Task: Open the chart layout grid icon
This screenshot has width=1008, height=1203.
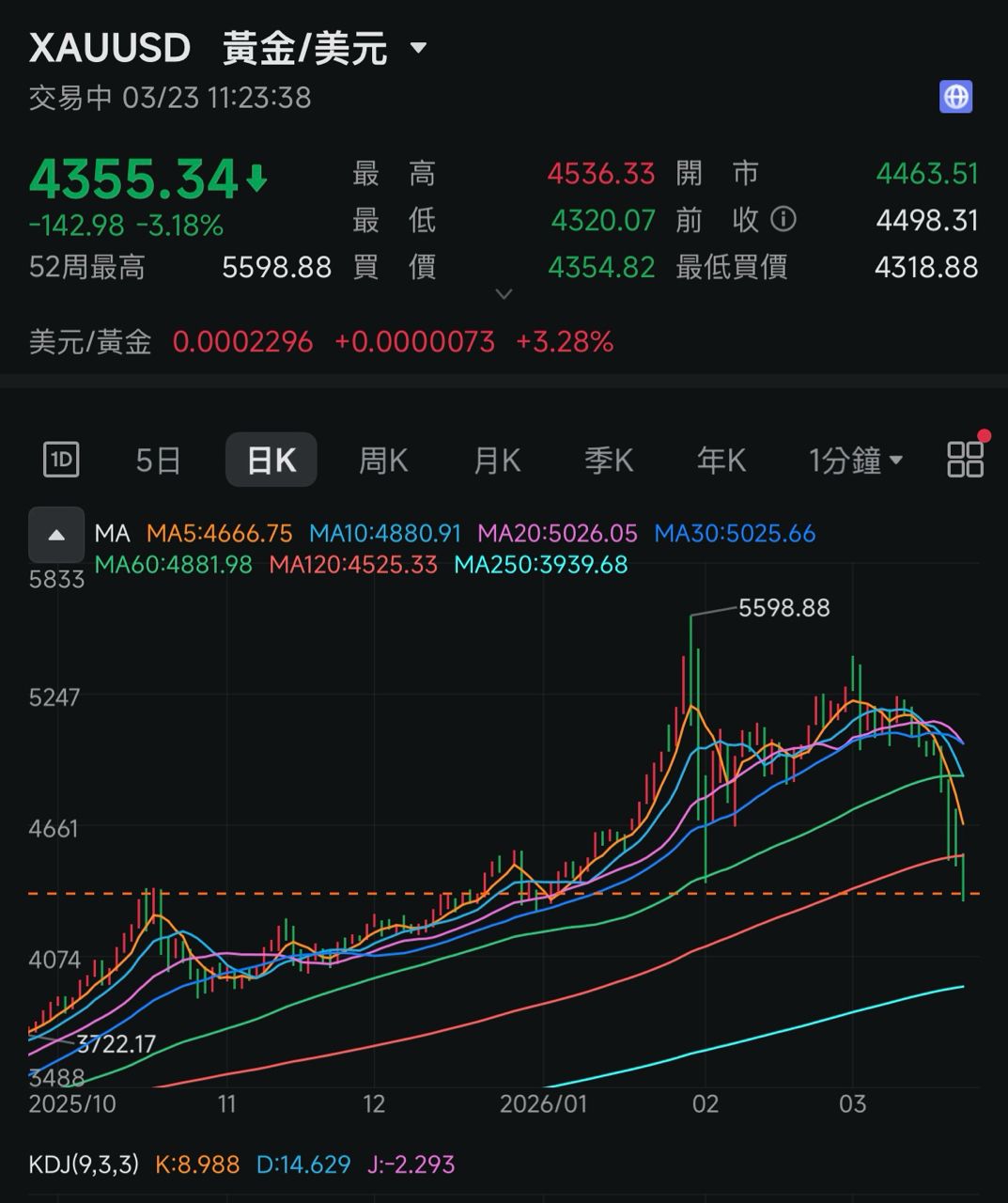Action: [x=965, y=460]
